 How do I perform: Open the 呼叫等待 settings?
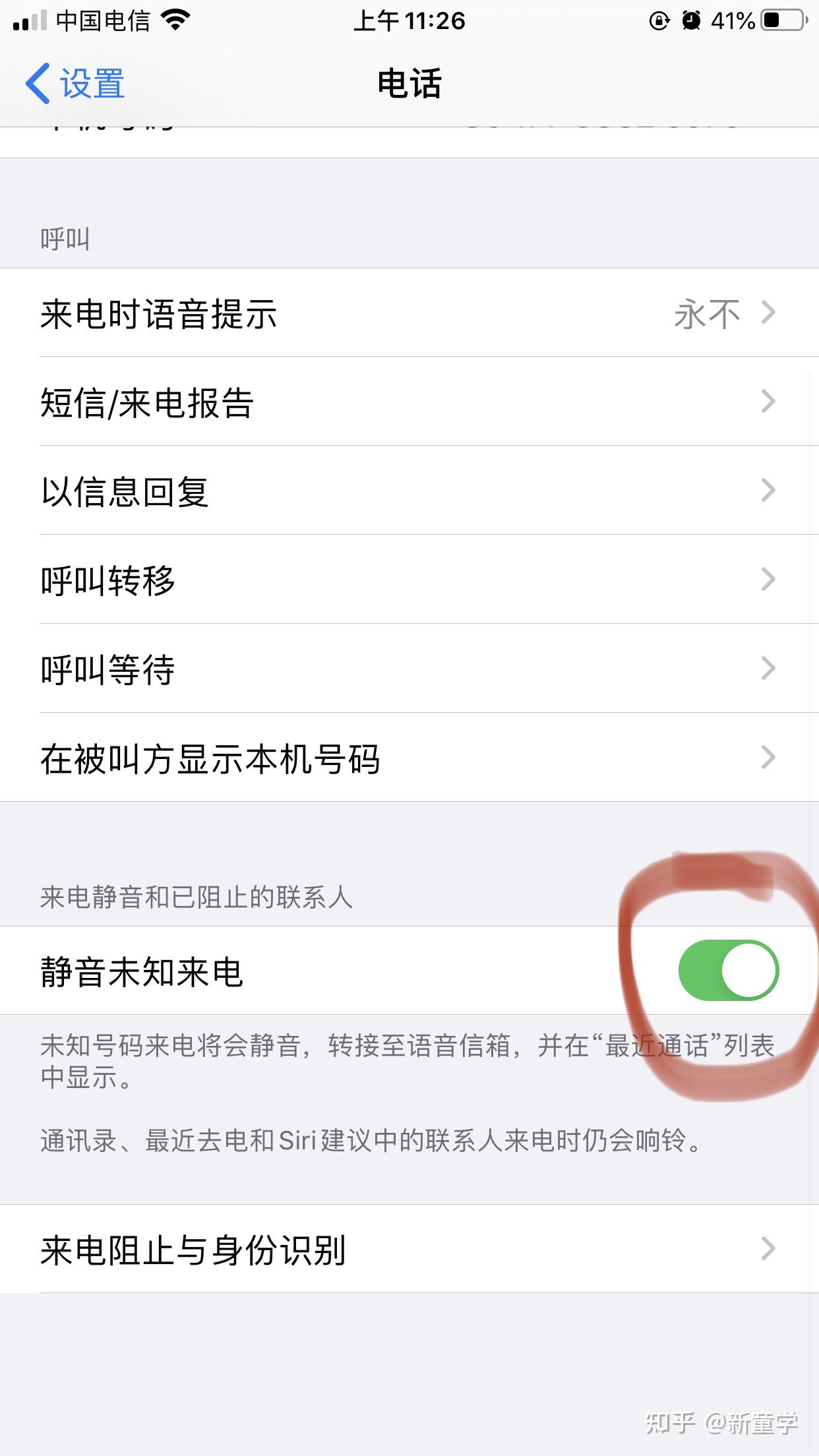(409, 669)
